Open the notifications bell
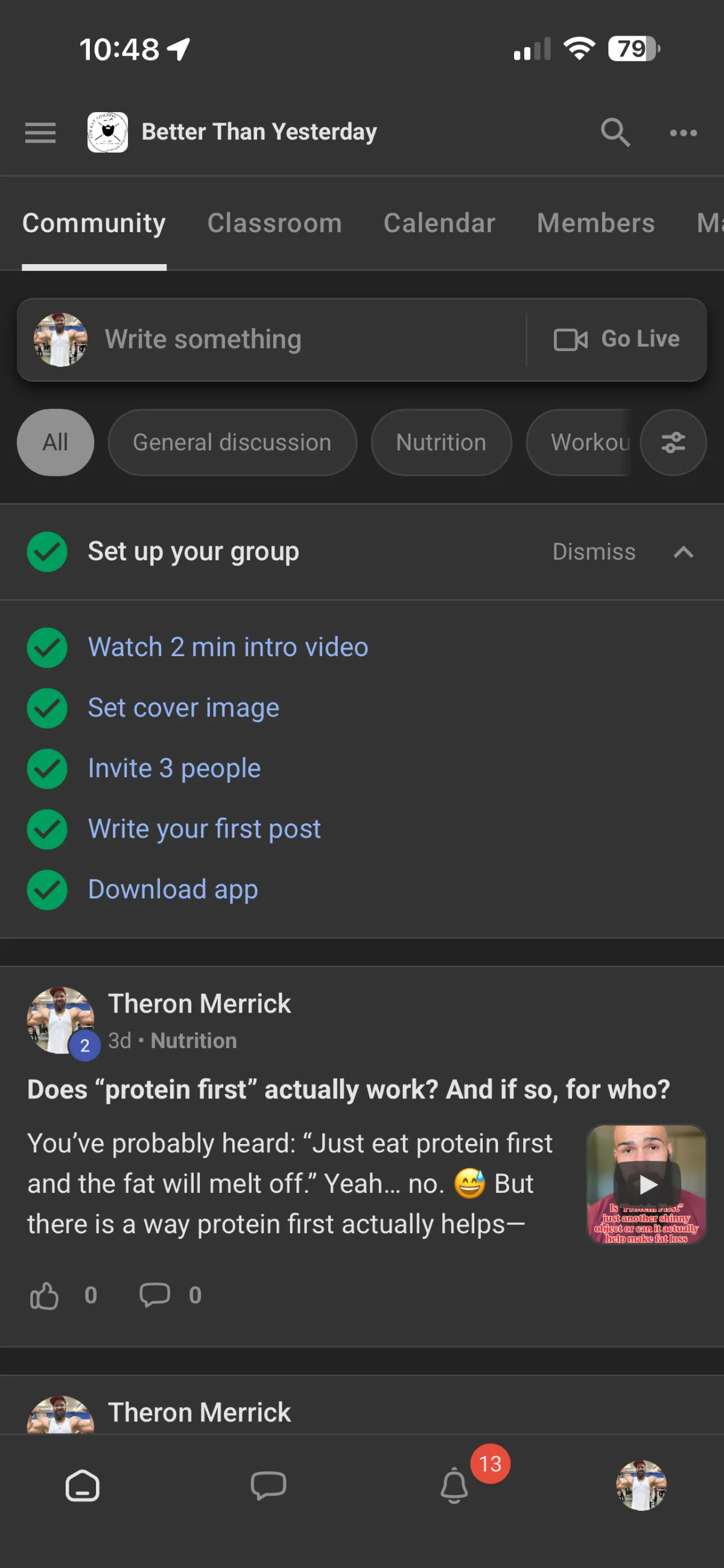 click(x=454, y=1486)
